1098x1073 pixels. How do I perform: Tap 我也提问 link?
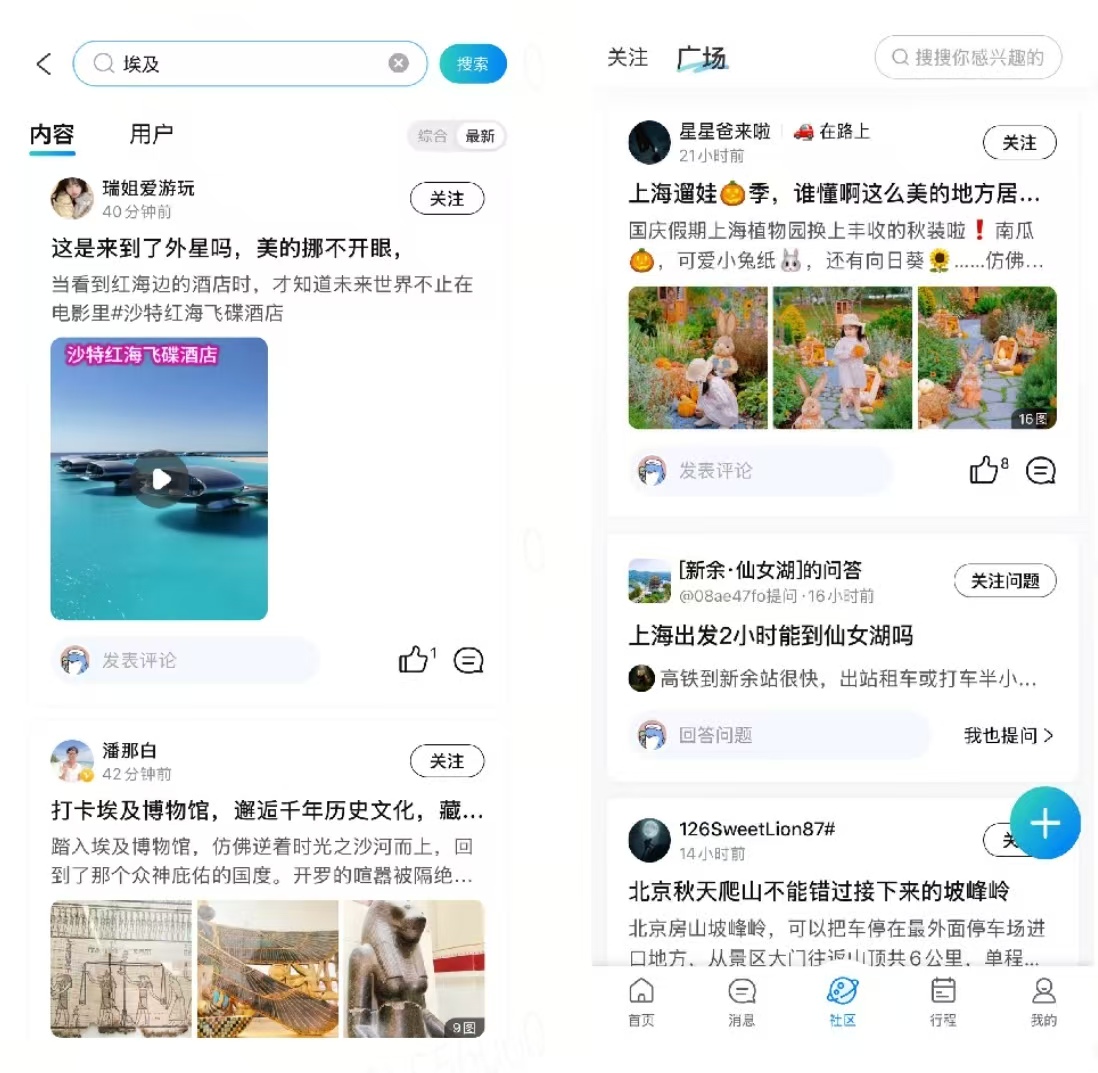pyautogui.click(x=1008, y=736)
